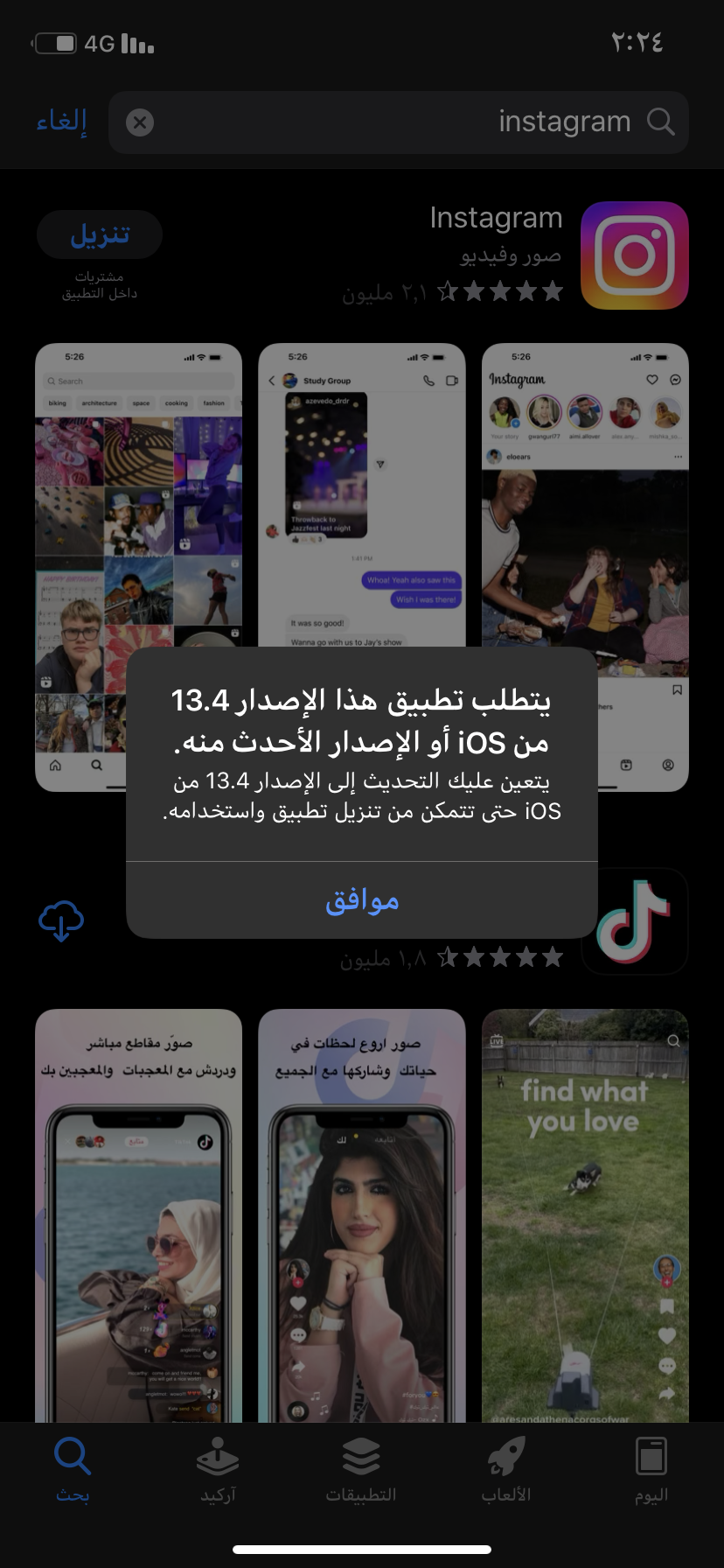The image size is (724, 1568).
Task: Tap موافق to dismiss the iOS version alert
Action: 362,900
